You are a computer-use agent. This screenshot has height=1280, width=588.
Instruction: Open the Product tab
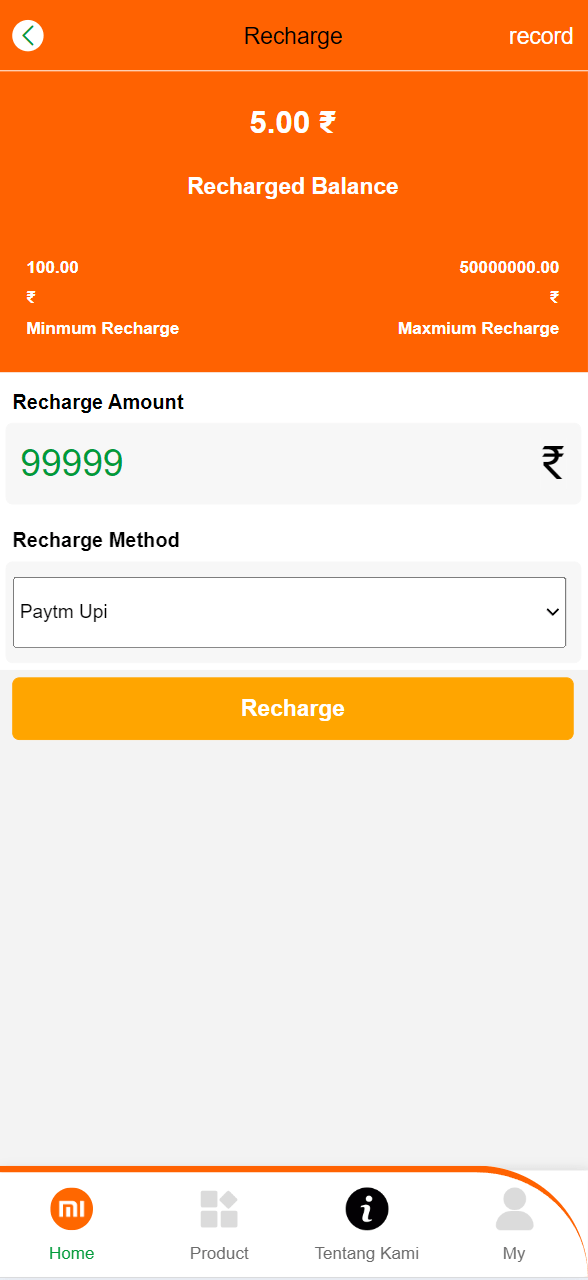pyautogui.click(x=219, y=1225)
